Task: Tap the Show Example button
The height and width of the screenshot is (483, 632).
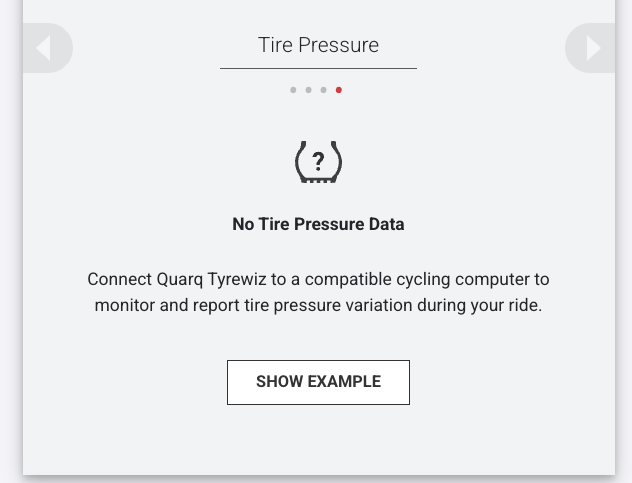Action: (x=318, y=382)
